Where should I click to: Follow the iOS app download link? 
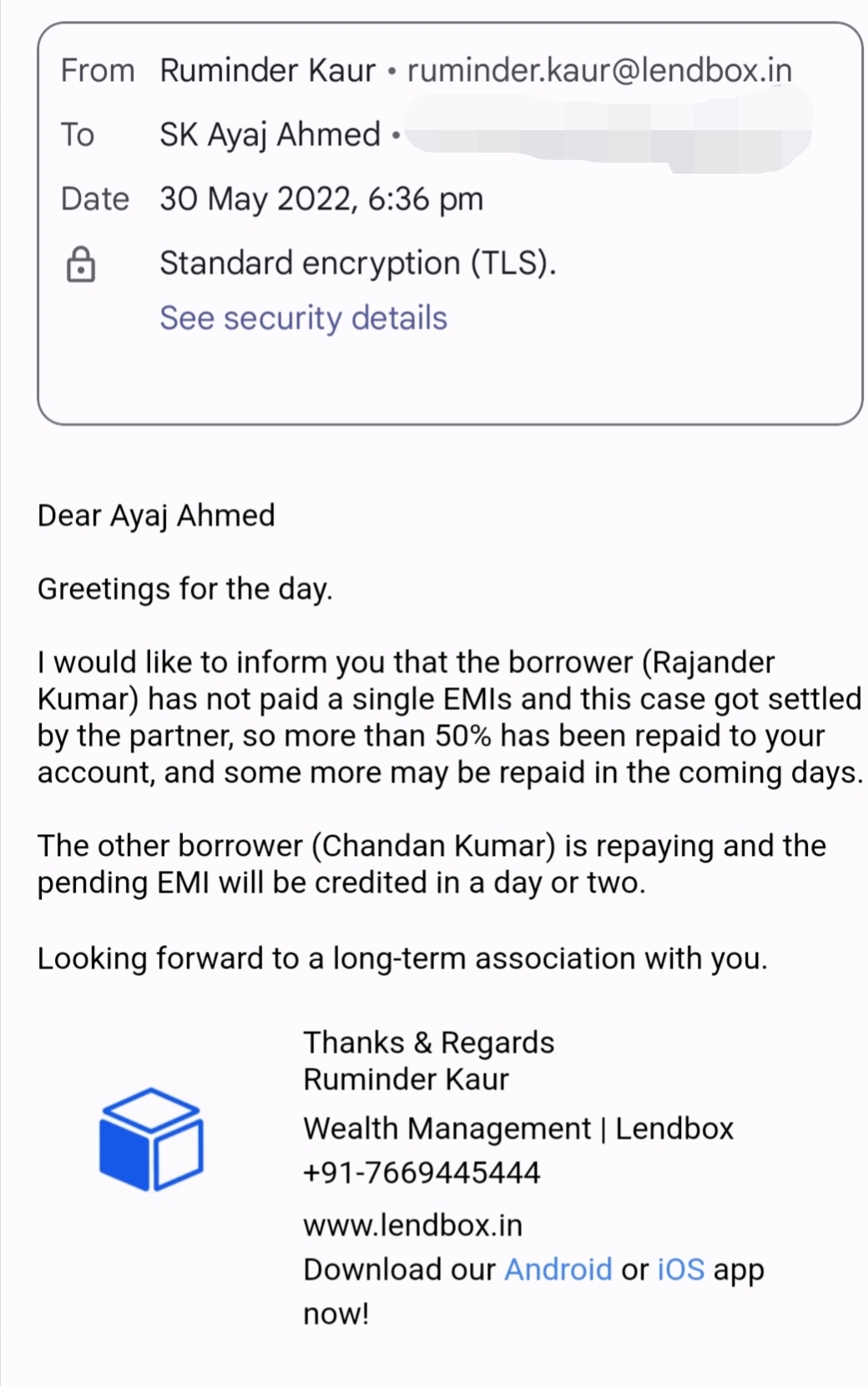tap(680, 1269)
